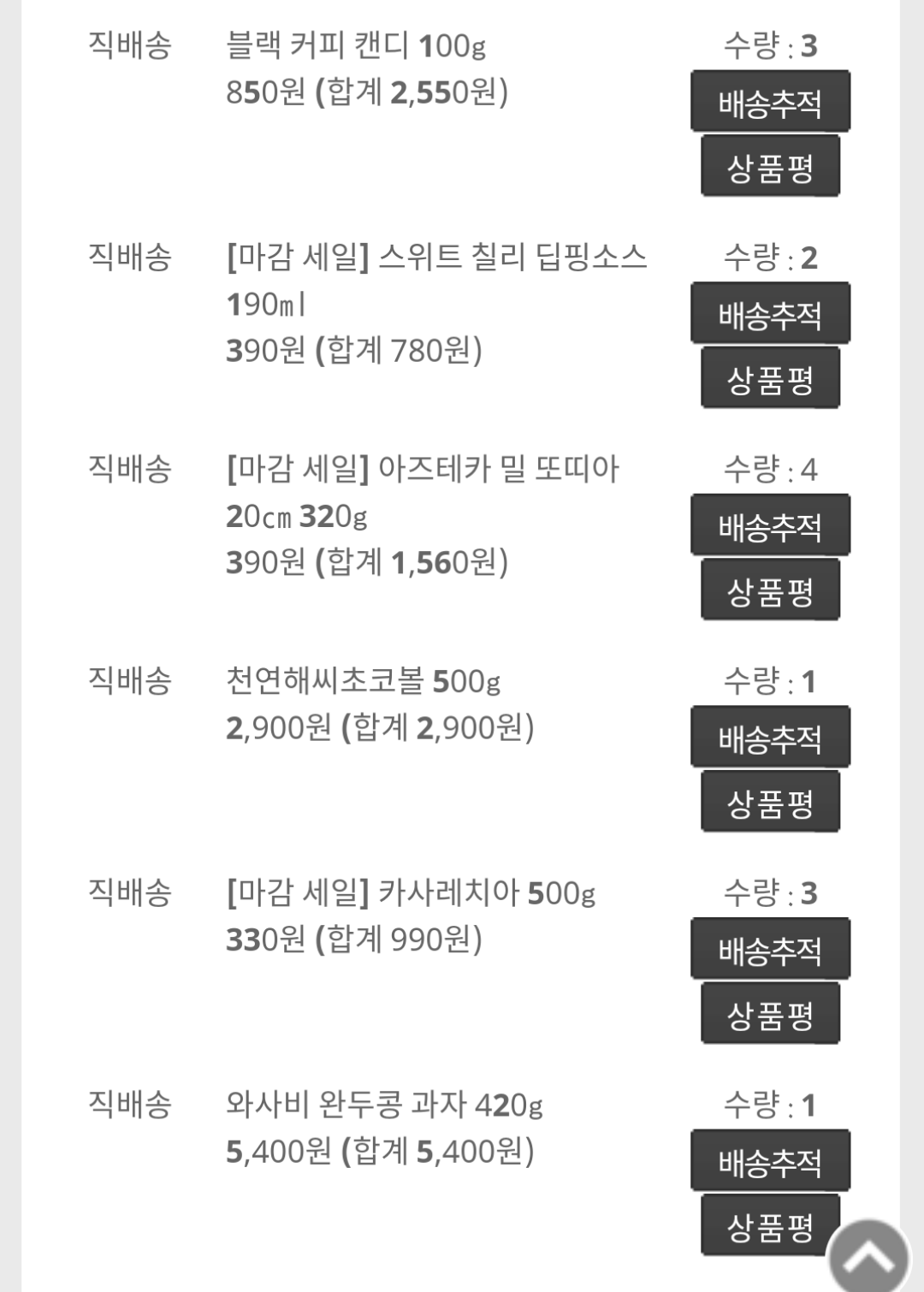The width and height of the screenshot is (924, 1292).
Task: Track delivery of 아즈테카 밀 또띠아
Action: point(770,525)
